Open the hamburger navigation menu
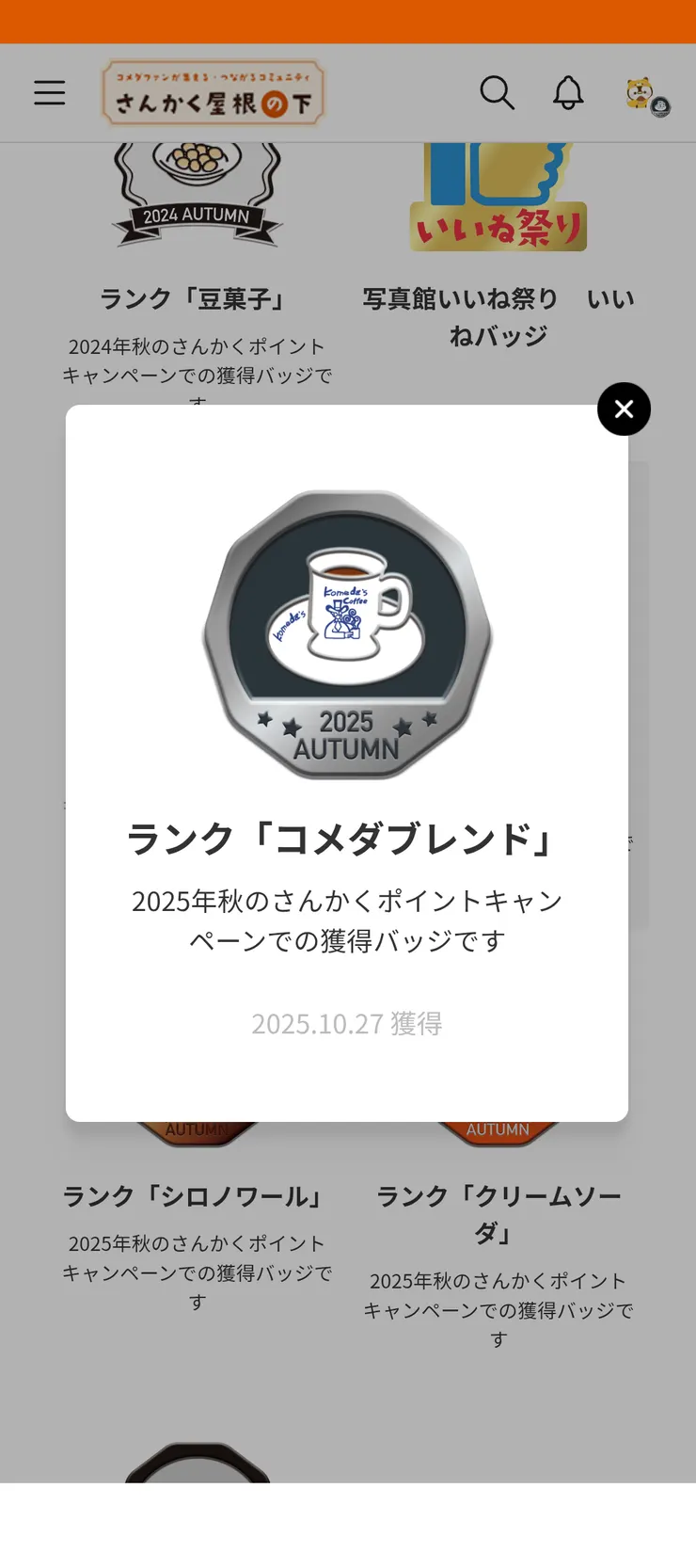The width and height of the screenshot is (696, 1568). tap(49, 92)
